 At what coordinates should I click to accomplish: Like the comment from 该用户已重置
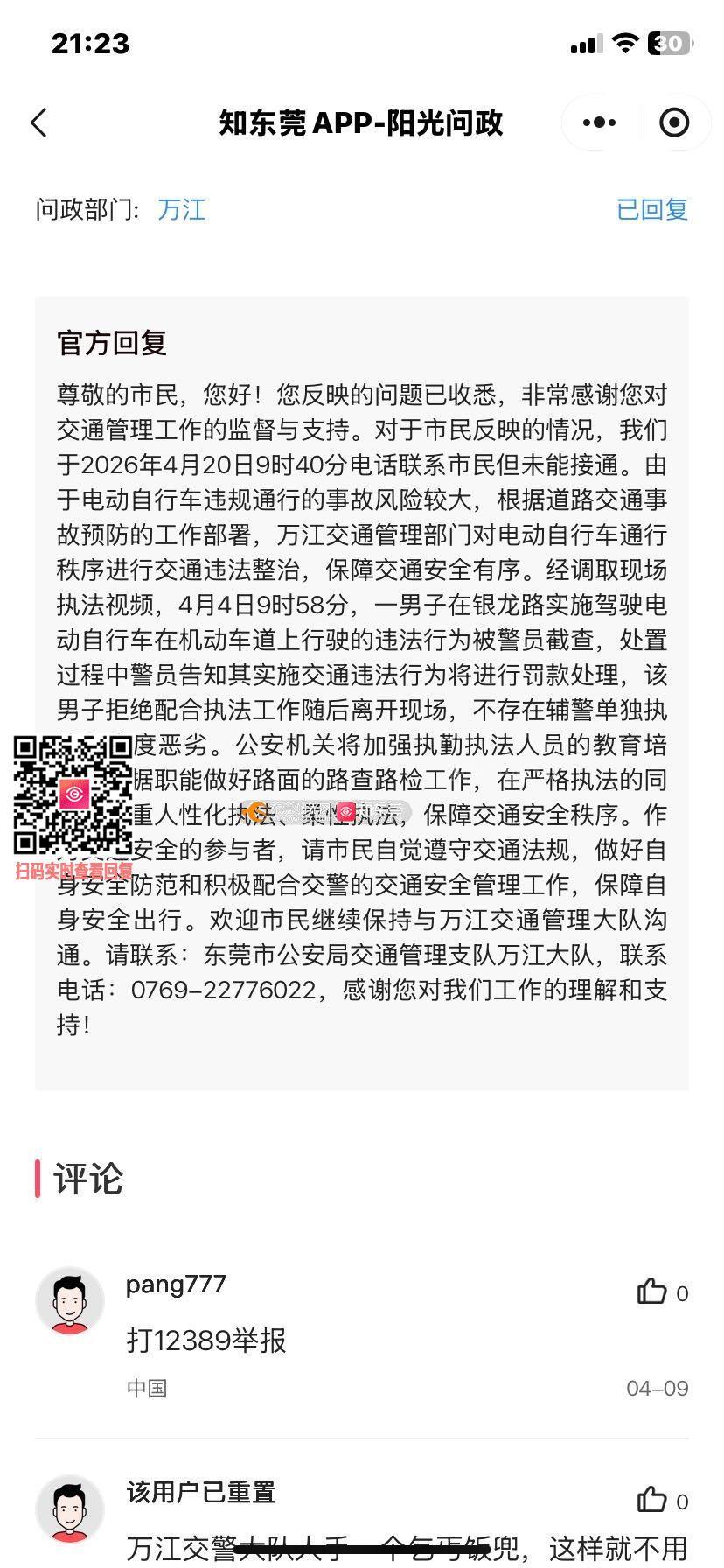(x=652, y=1500)
